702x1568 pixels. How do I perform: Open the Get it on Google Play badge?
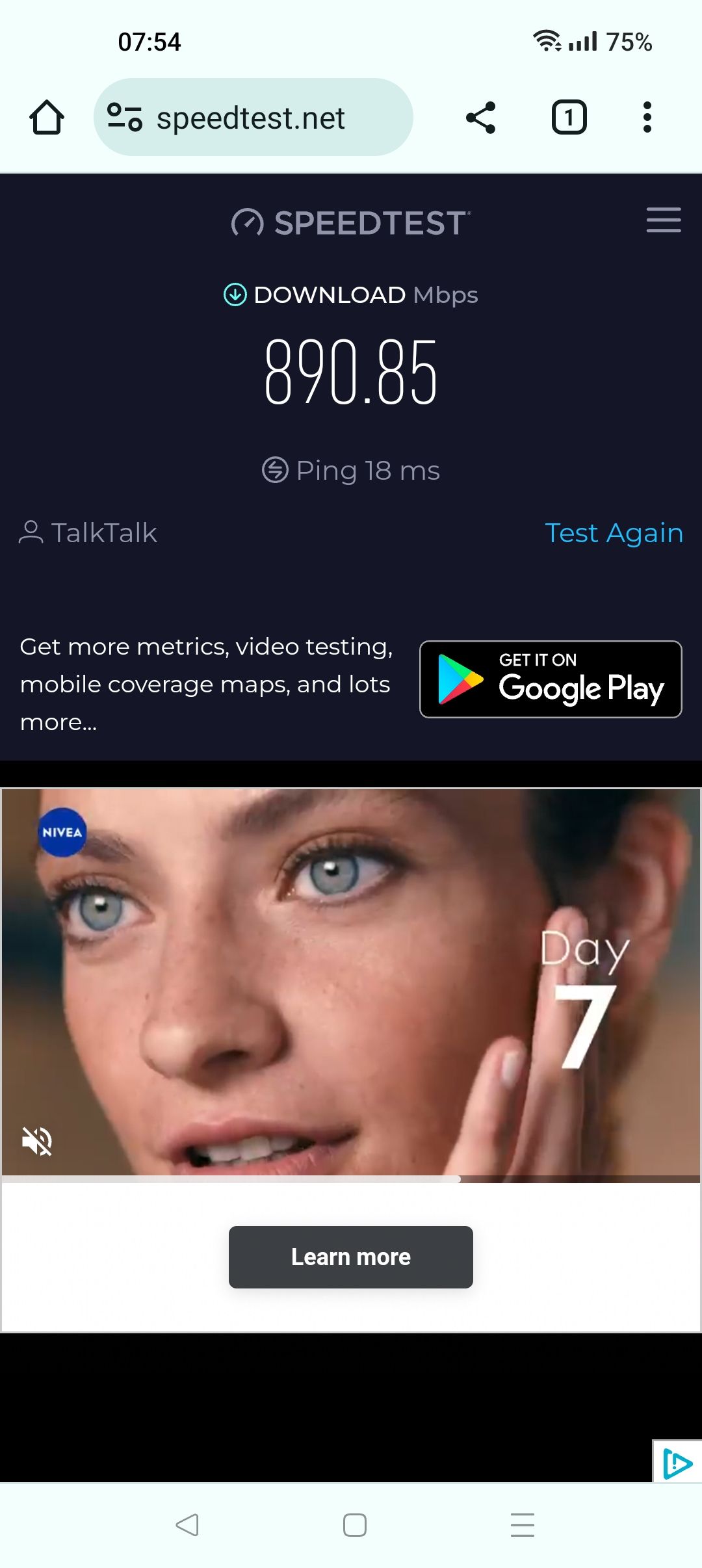551,679
